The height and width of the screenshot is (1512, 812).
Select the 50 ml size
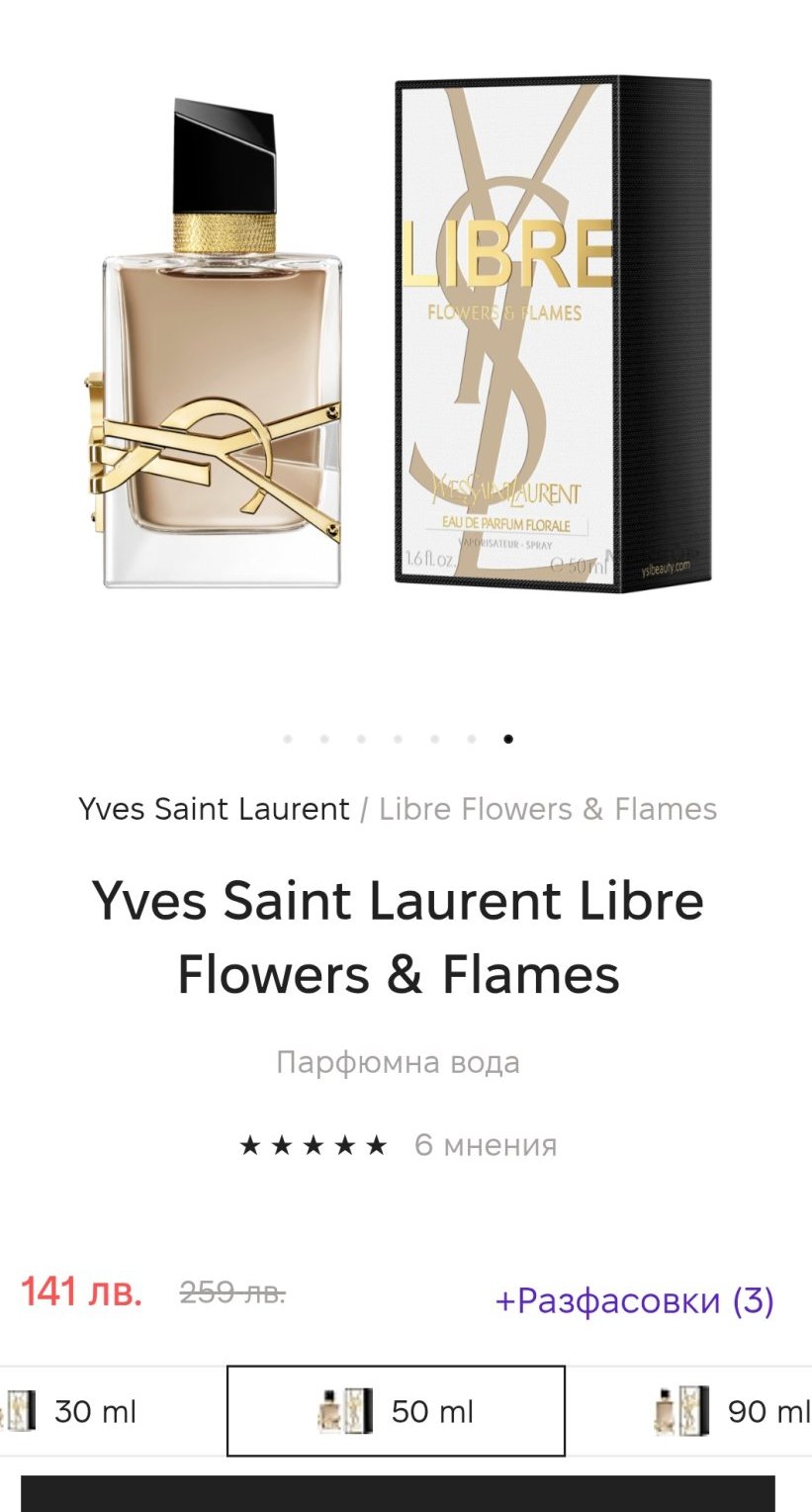pyautogui.click(x=396, y=1411)
